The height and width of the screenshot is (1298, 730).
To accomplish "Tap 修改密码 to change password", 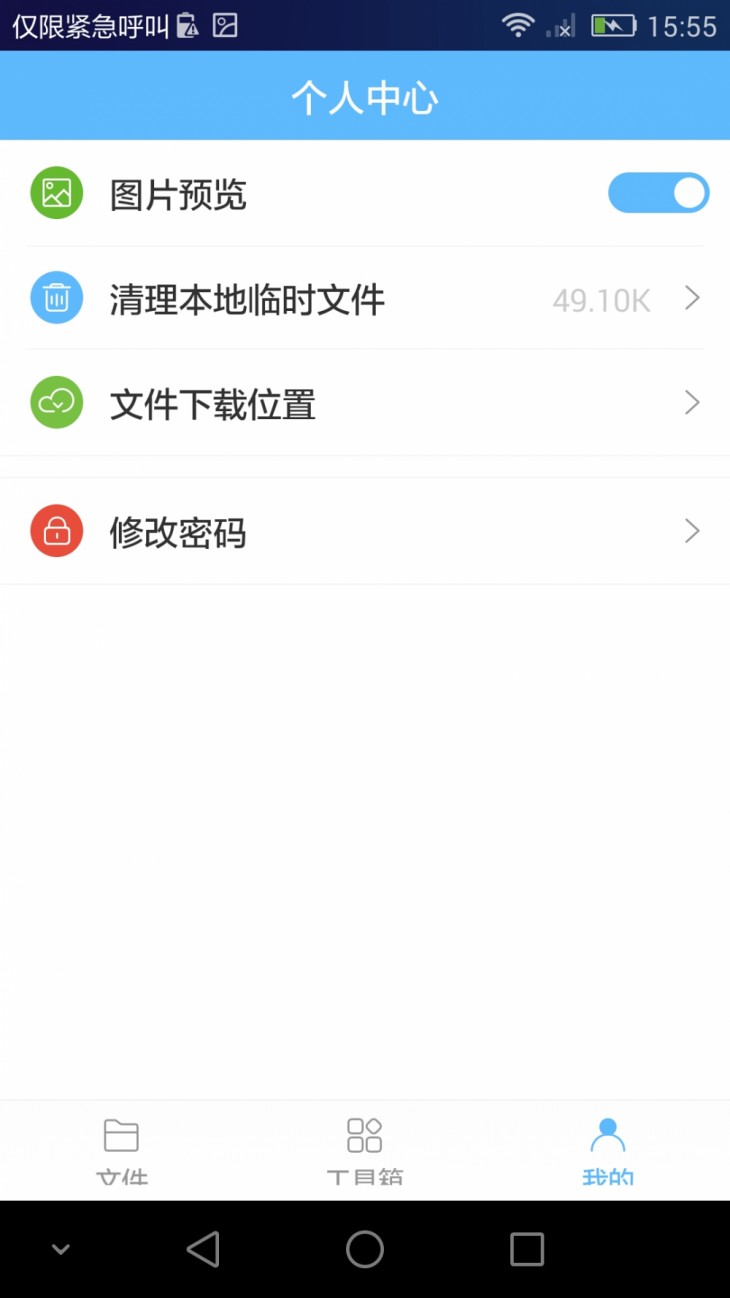I will [177, 532].
